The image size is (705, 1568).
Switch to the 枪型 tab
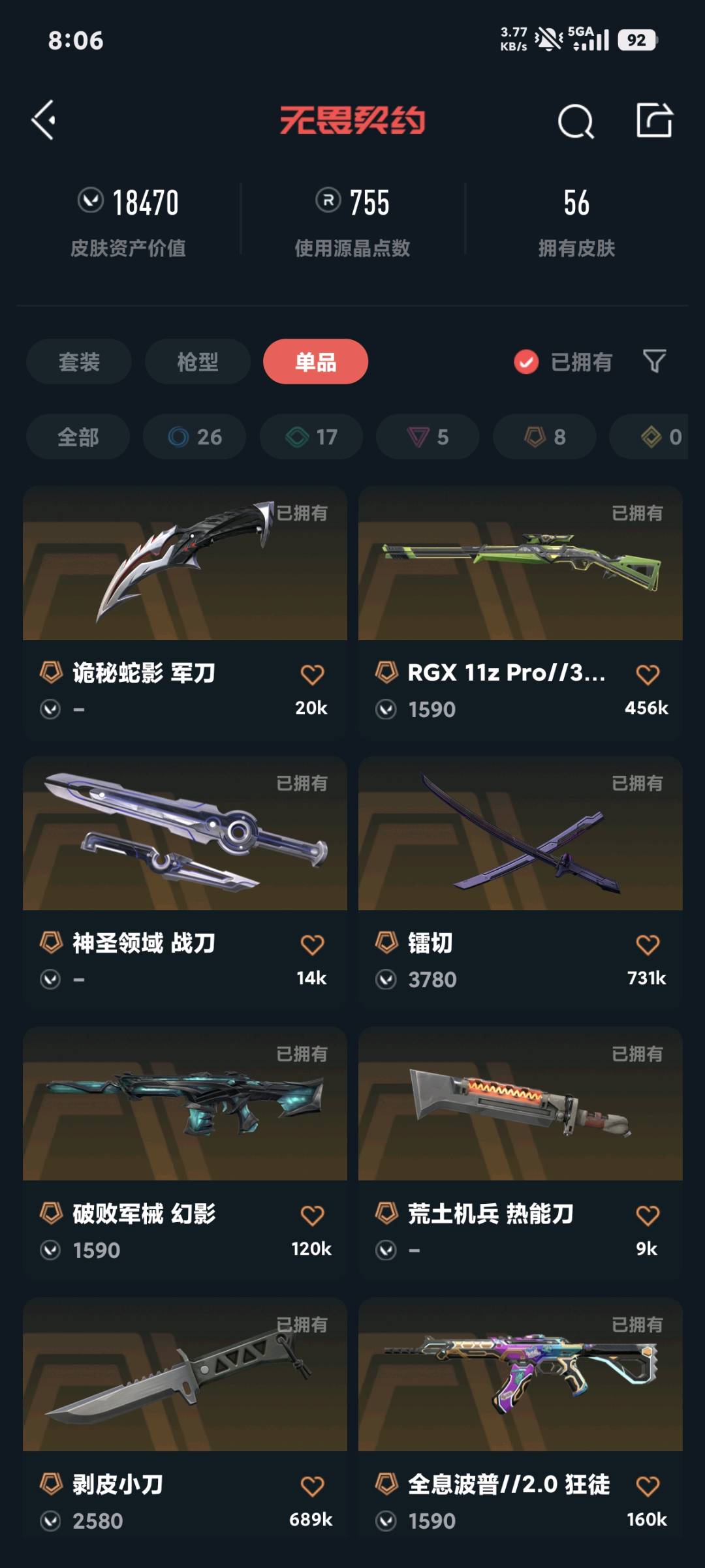click(x=198, y=361)
